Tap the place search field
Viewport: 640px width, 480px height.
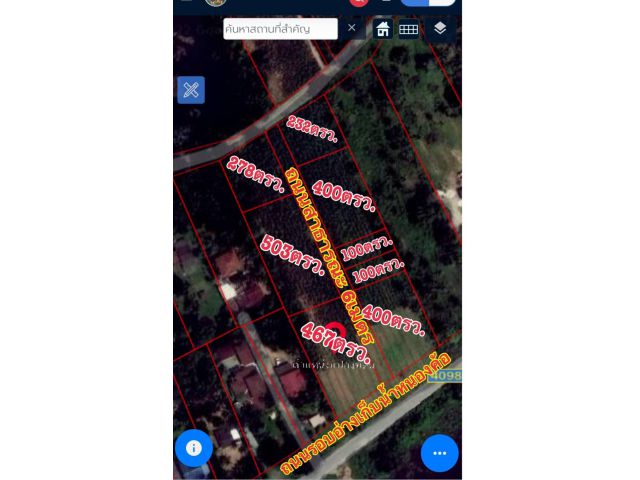[279, 29]
